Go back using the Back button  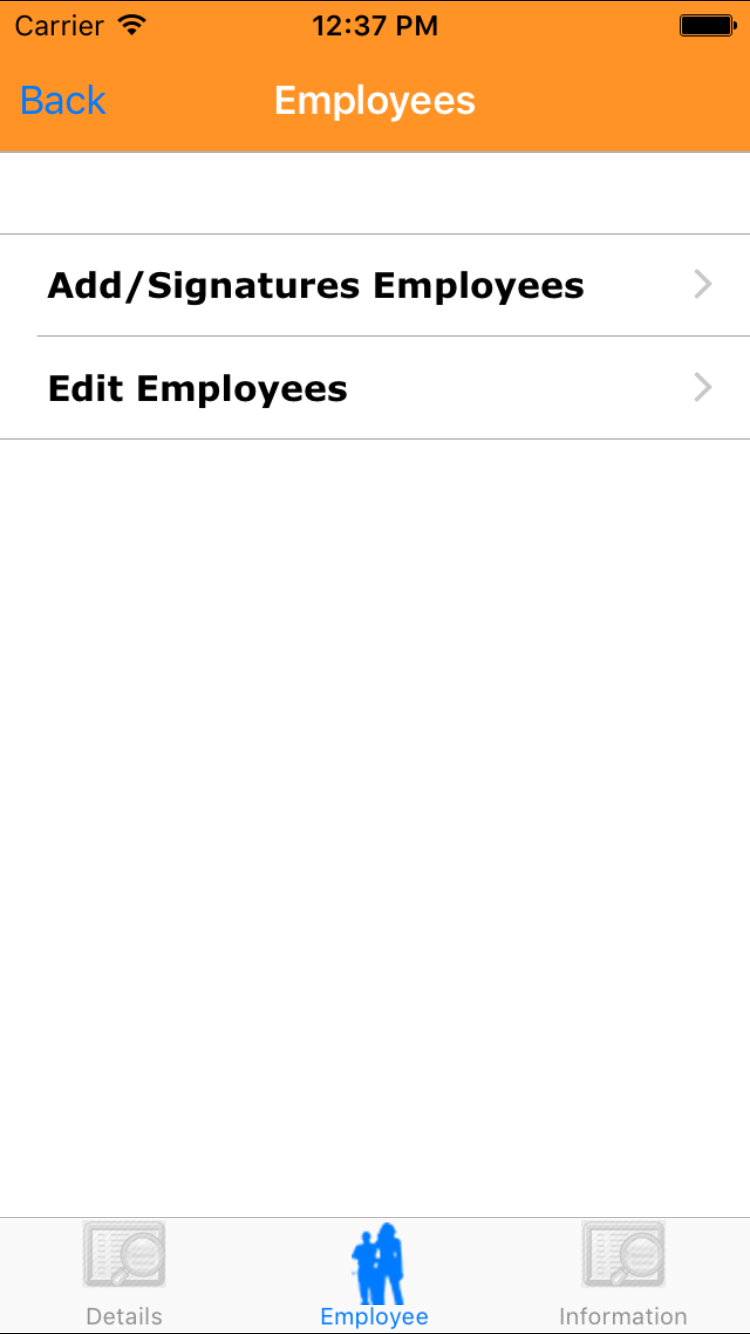click(63, 101)
